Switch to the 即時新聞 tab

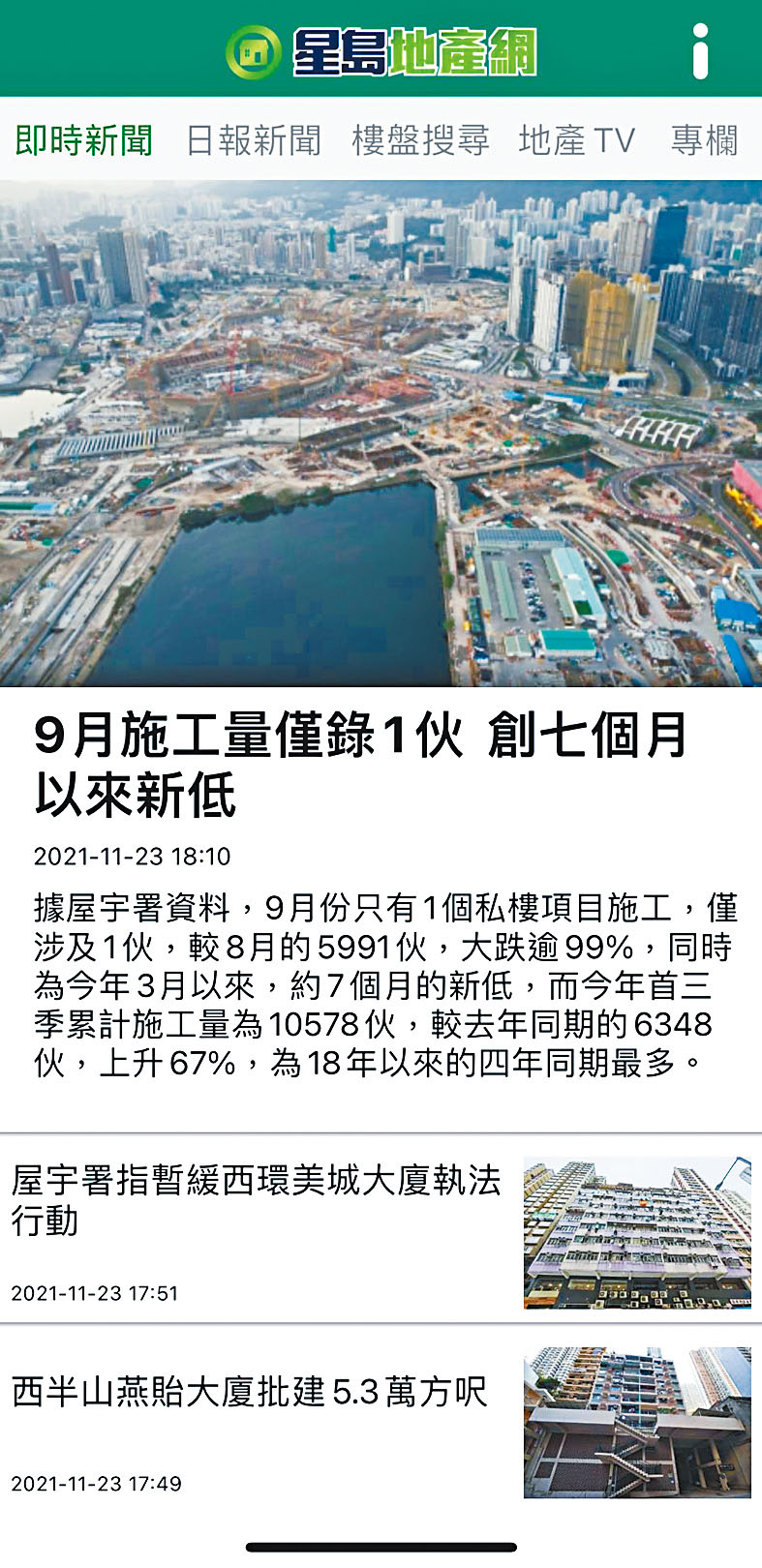tap(84, 140)
